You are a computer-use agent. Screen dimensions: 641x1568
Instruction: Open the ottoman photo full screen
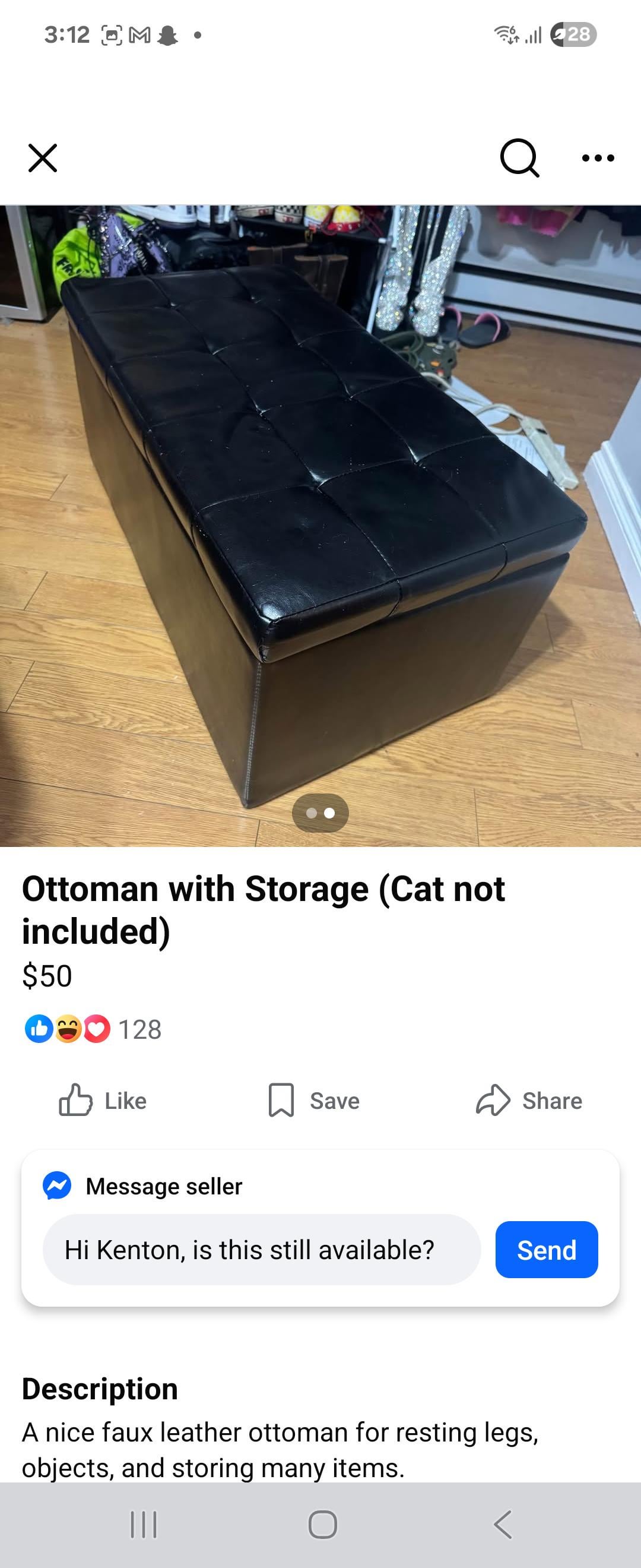[320, 523]
